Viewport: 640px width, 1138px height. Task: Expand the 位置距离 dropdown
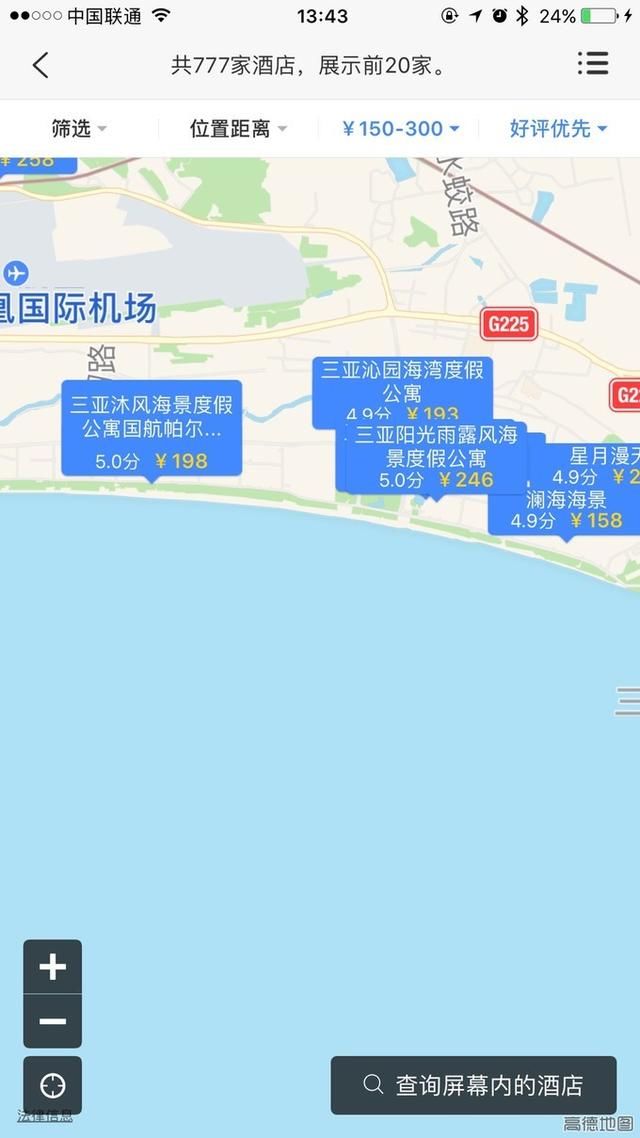(x=238, y=128)
